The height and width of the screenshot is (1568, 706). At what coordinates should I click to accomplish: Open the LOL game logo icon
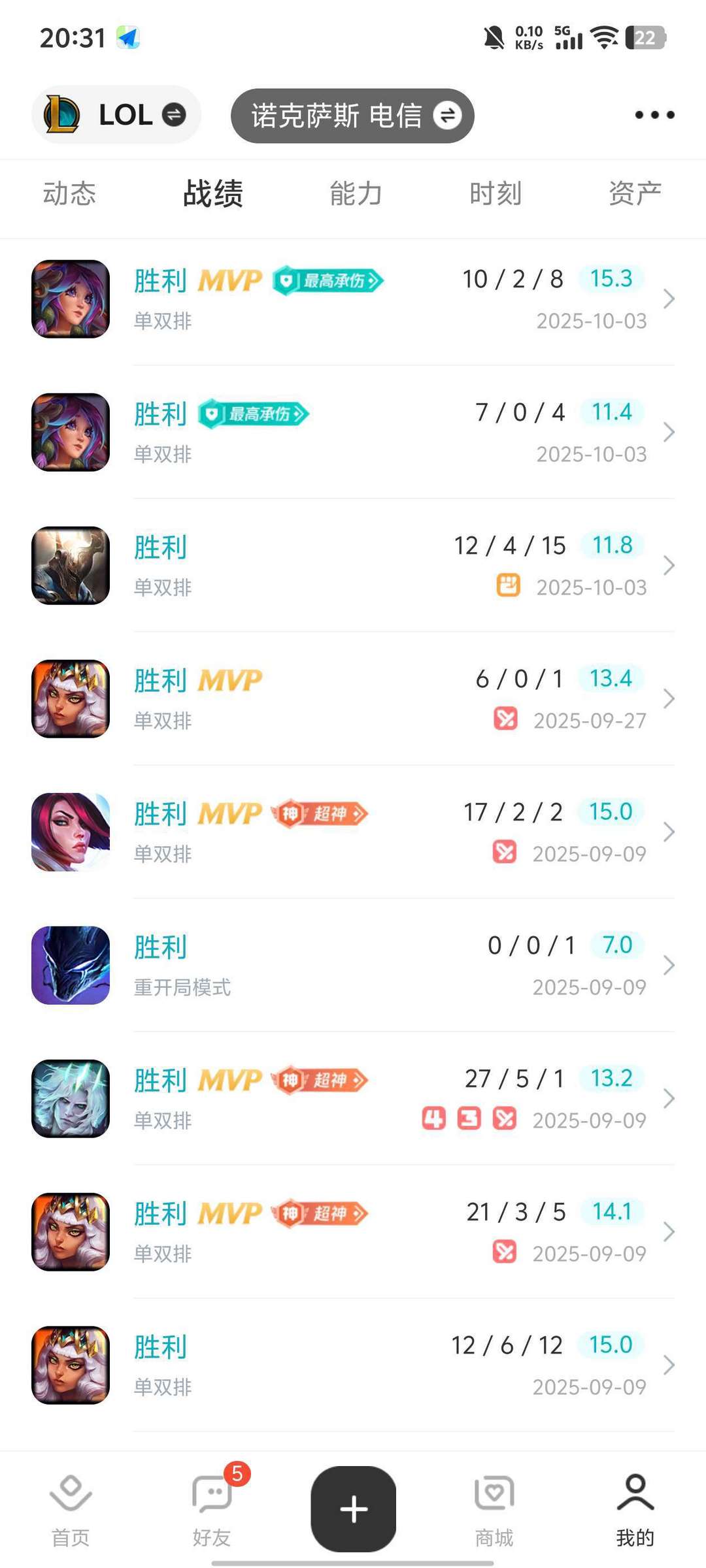pos(62,114)
